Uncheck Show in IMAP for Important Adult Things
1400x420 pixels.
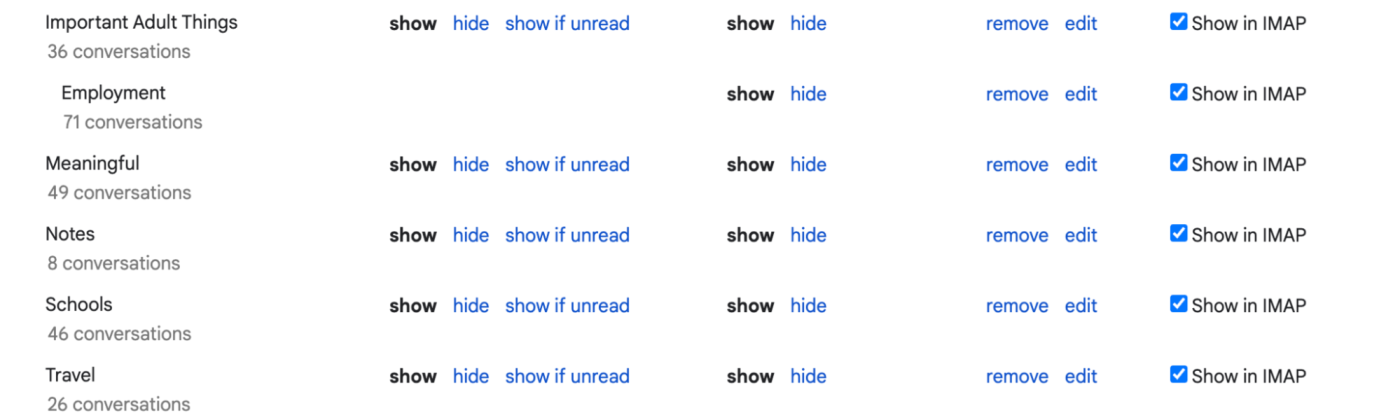pos(1179,22)
